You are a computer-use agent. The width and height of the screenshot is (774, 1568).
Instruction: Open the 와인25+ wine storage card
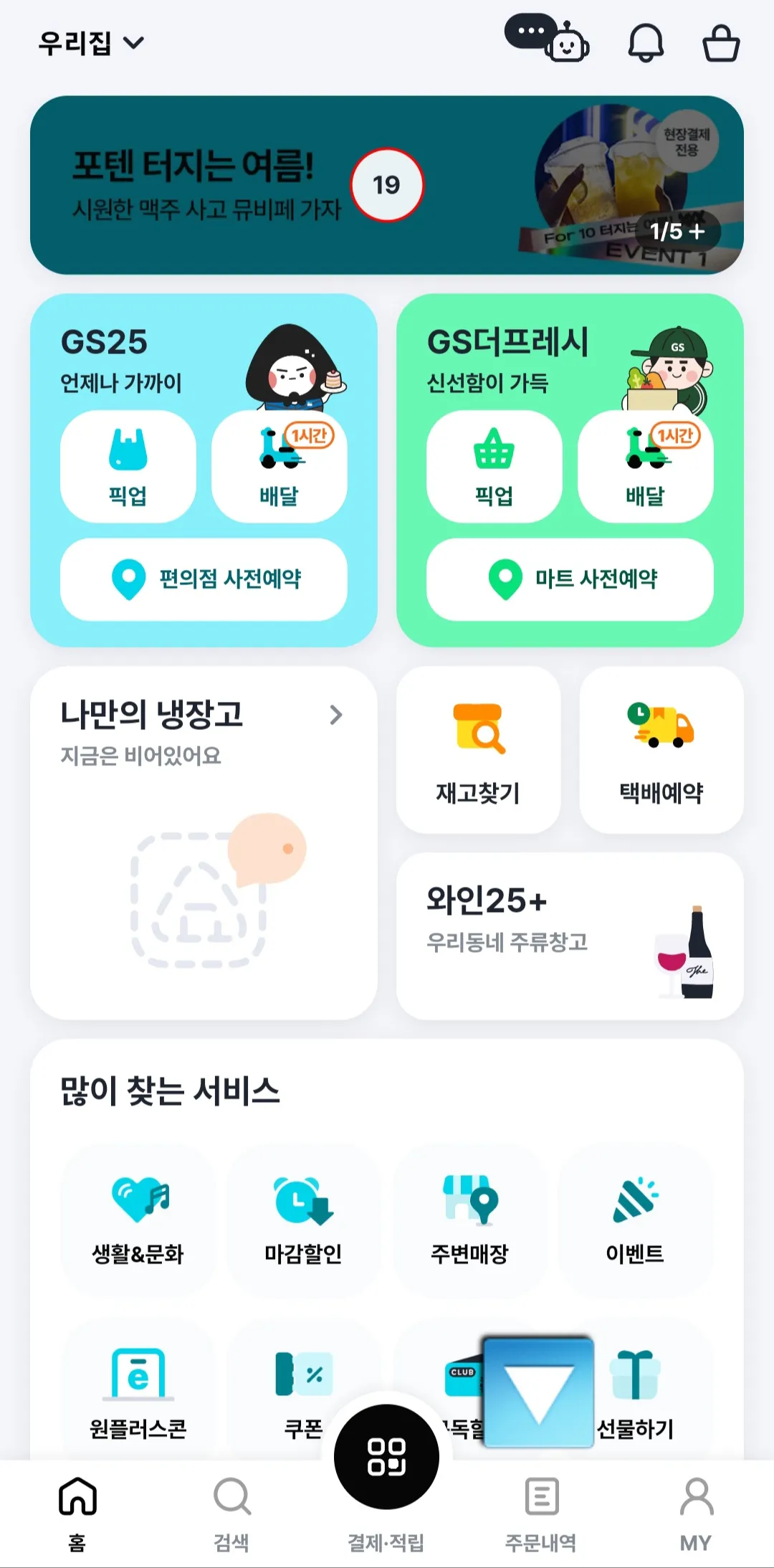click(570, 932)
